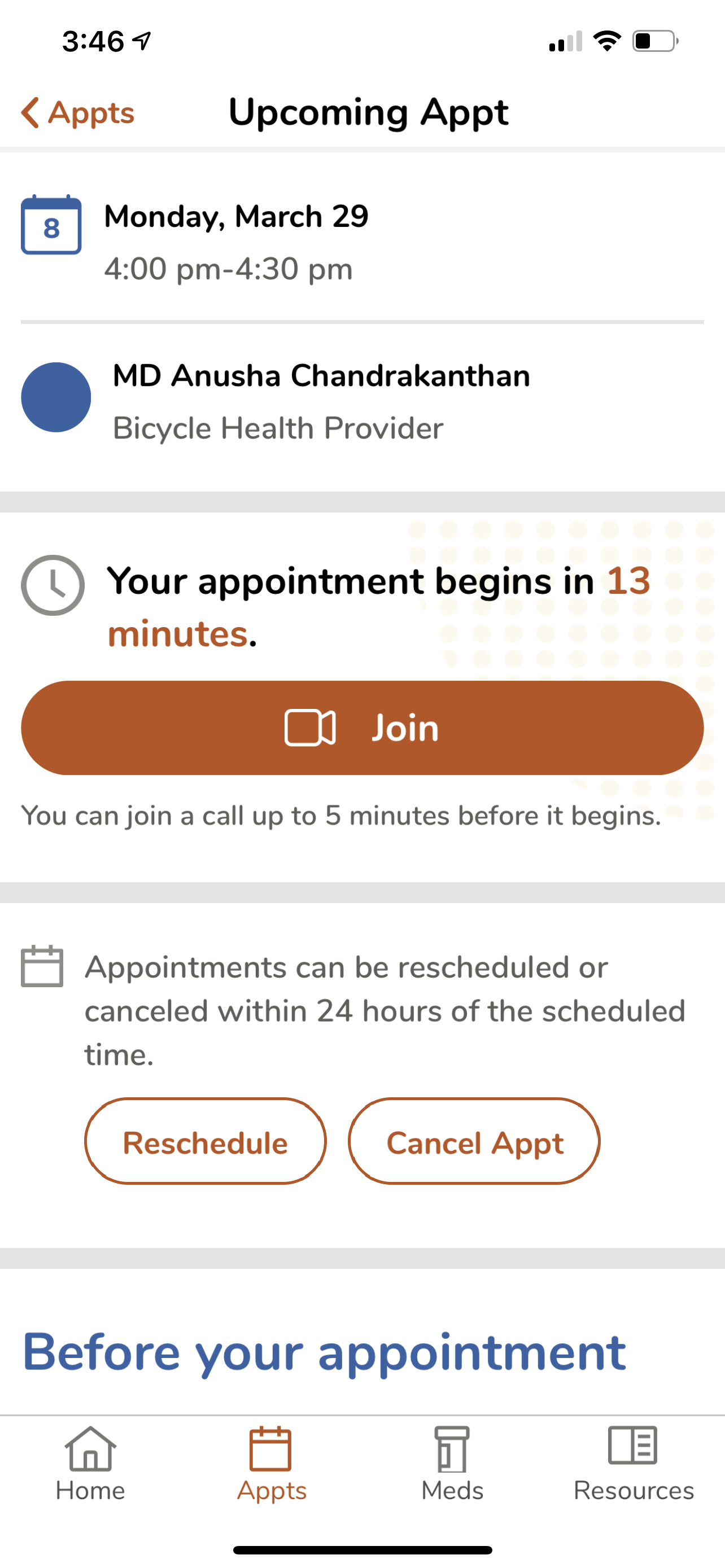The width and height of the screenshot is (725, 1568).
Task: Join the video appointment call
Action: (x=362, y=728)
